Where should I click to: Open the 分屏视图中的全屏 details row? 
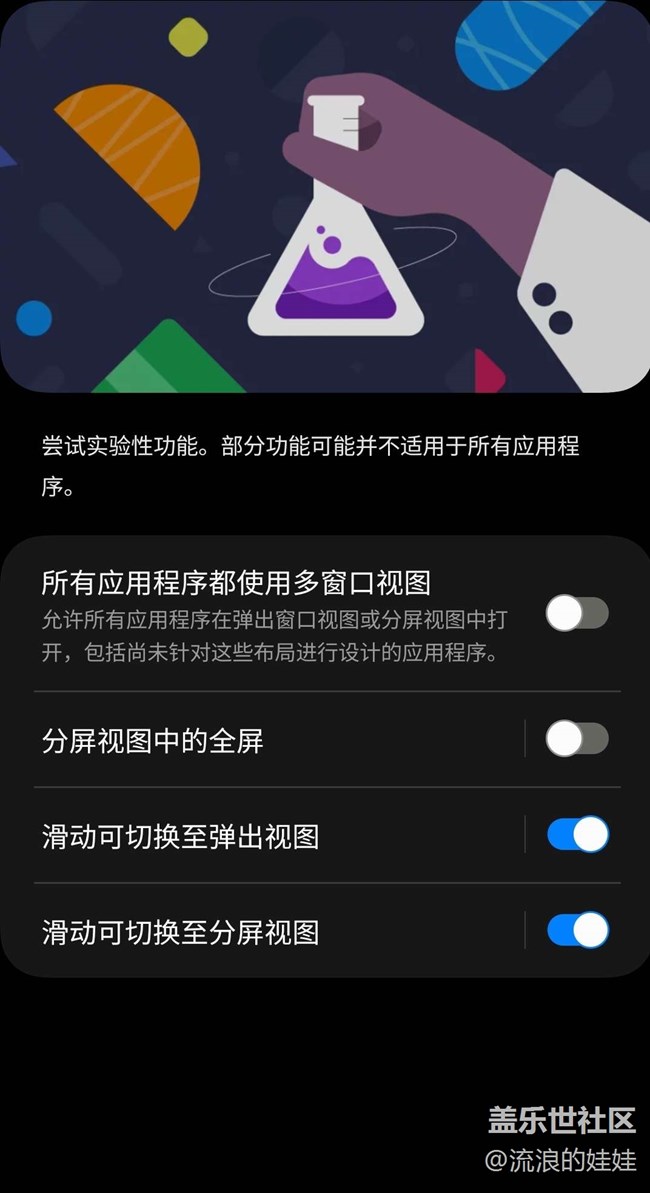[153, 741]
